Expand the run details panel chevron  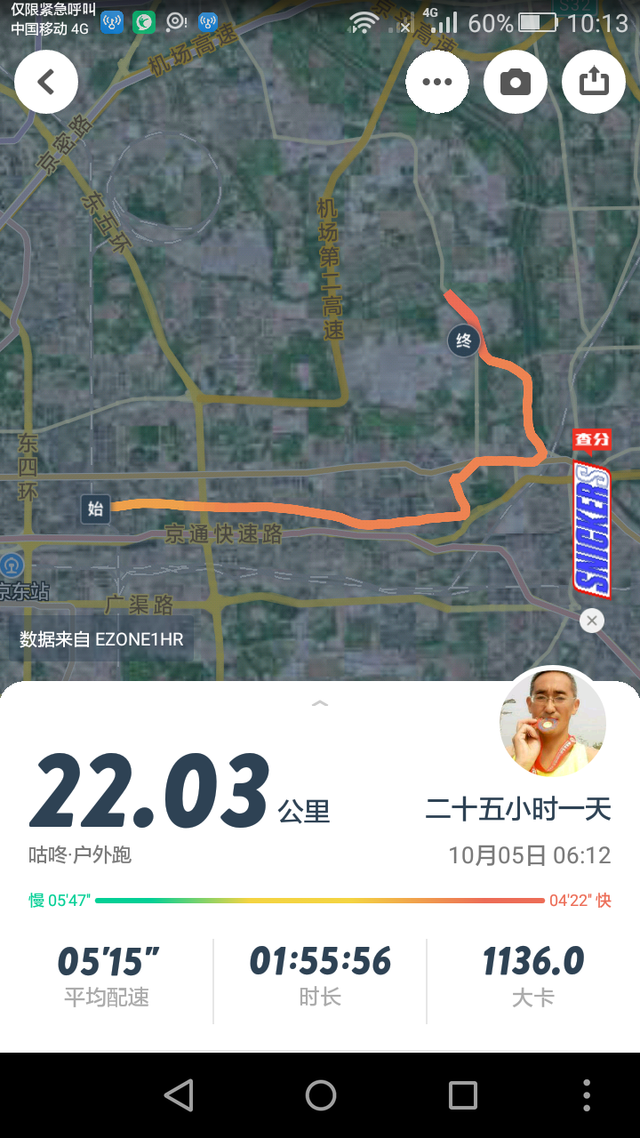320,703
